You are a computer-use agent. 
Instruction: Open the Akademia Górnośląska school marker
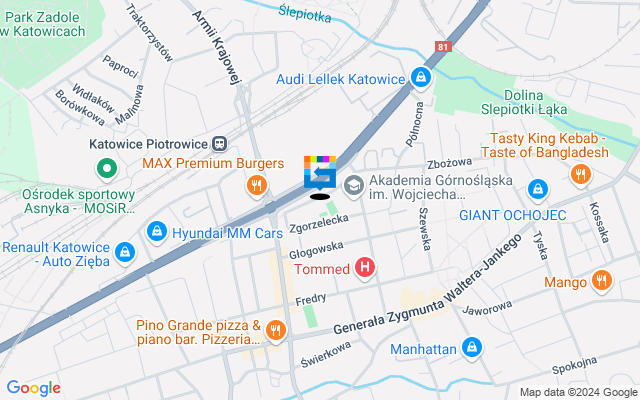354,186
